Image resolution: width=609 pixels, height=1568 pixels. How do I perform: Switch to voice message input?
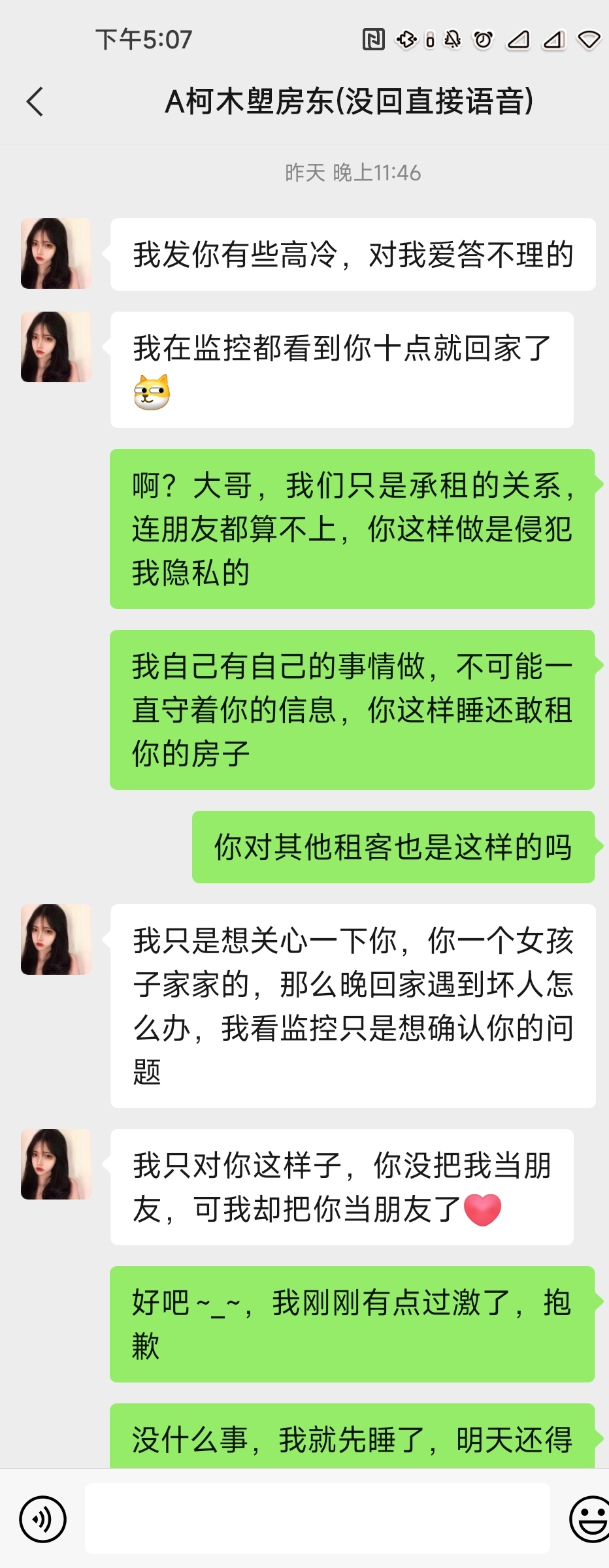click(x=43, y=1519)
